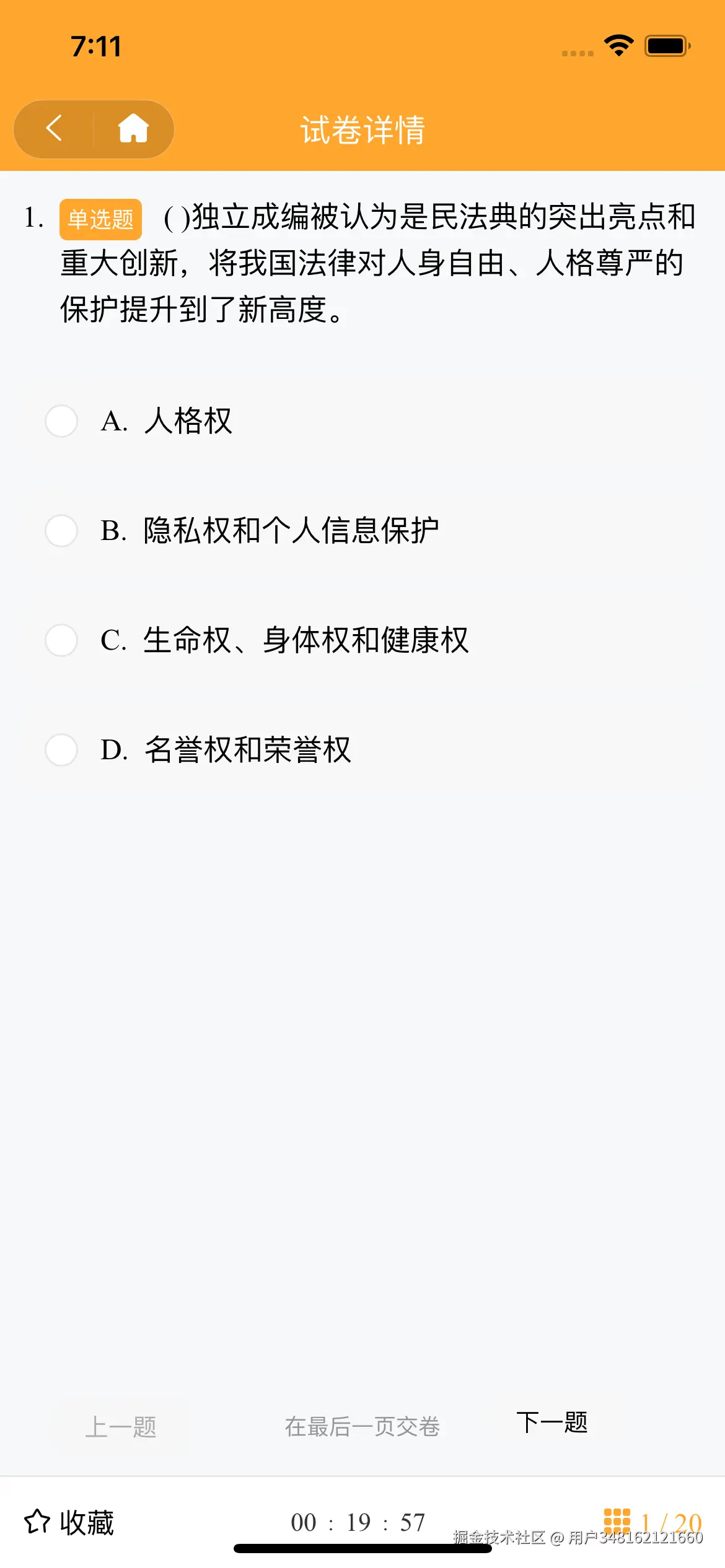Go to next question with 下一题
Viewport: 725px width, 1568px height.
(x=551, y=1422)
